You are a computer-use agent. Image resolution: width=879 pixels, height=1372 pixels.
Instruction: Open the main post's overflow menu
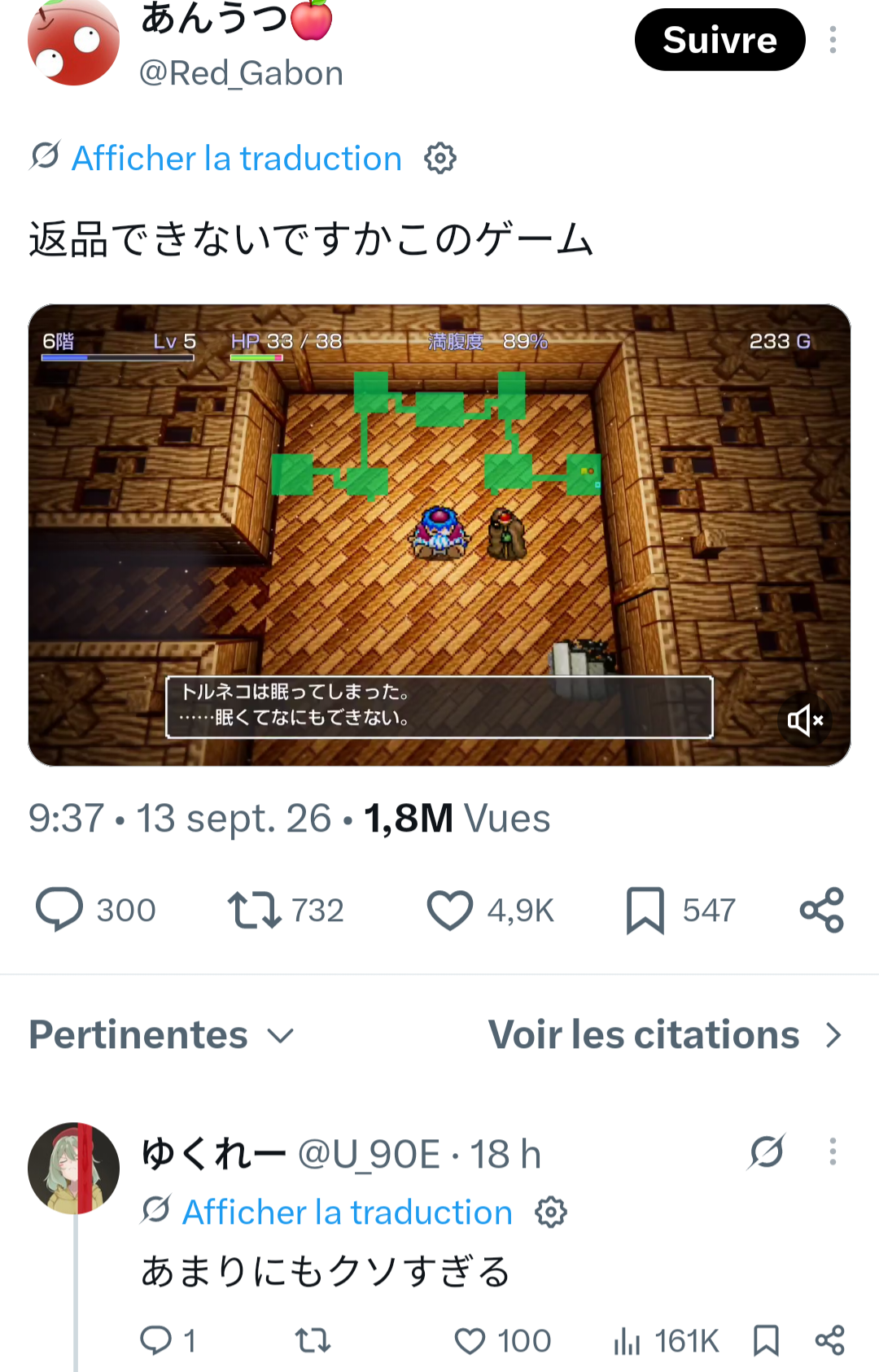(x=833, y=40)
